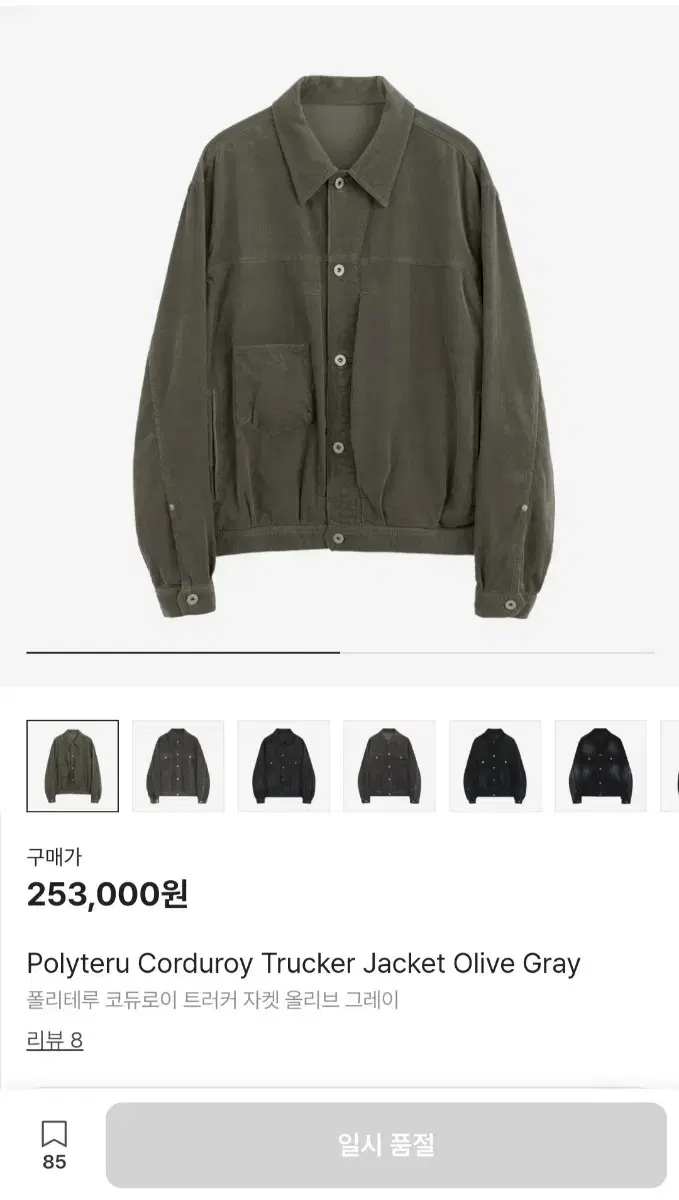View the third dark jacket thumbnail
The image size is (679, 1200).
284,766
